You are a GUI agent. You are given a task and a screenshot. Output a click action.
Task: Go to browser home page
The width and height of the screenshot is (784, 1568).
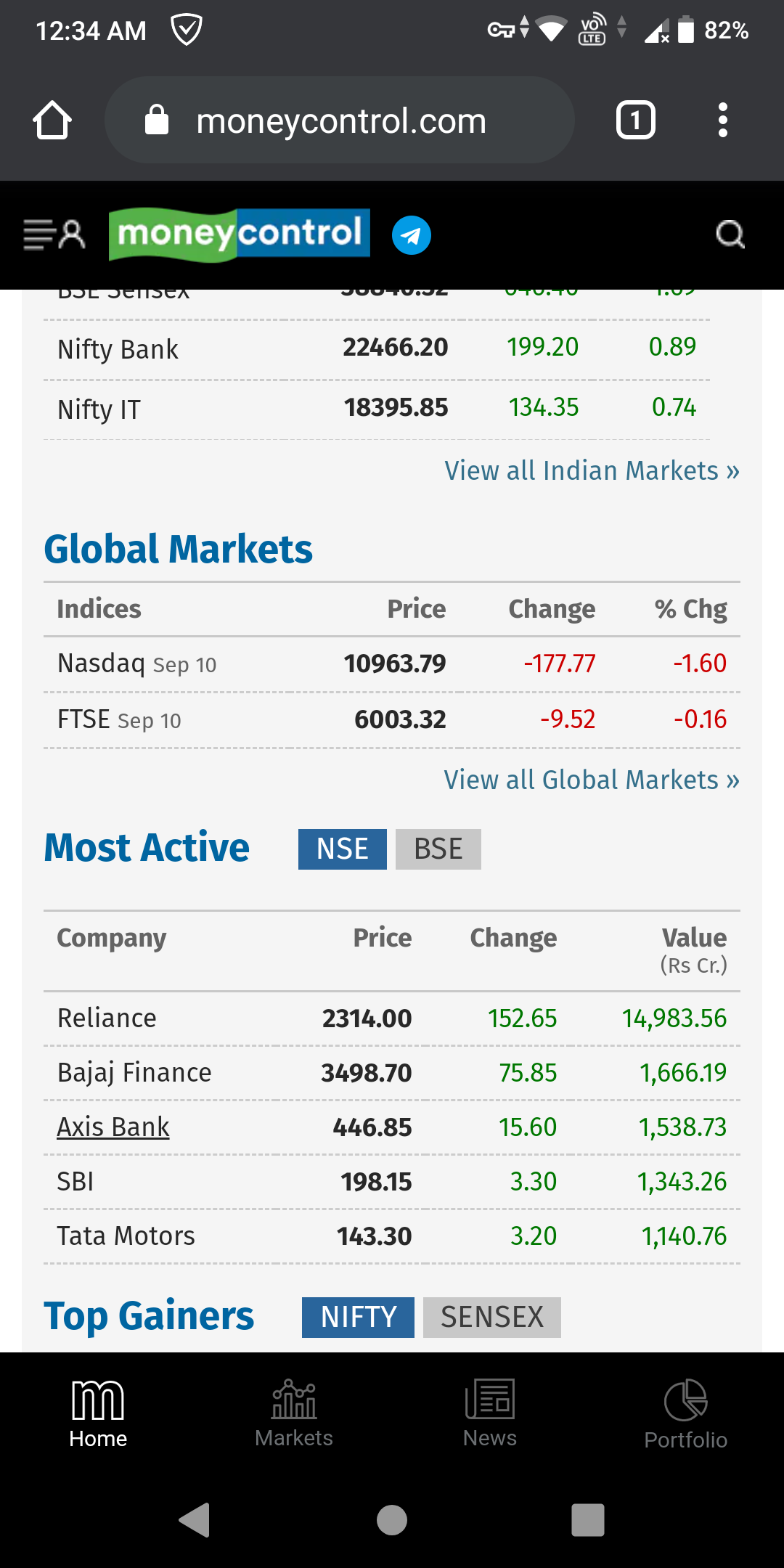tap(52, 120)
